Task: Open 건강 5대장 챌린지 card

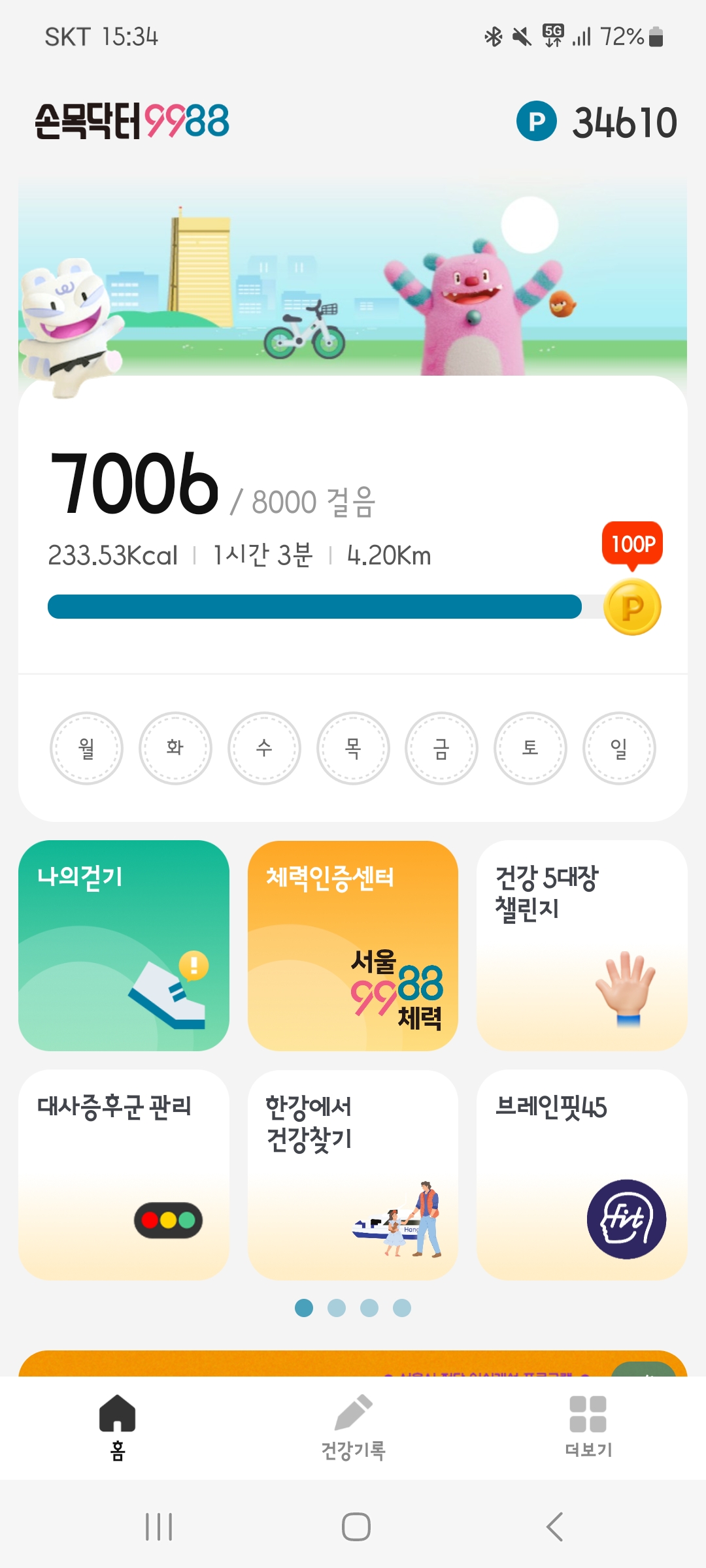Action: 582,945
